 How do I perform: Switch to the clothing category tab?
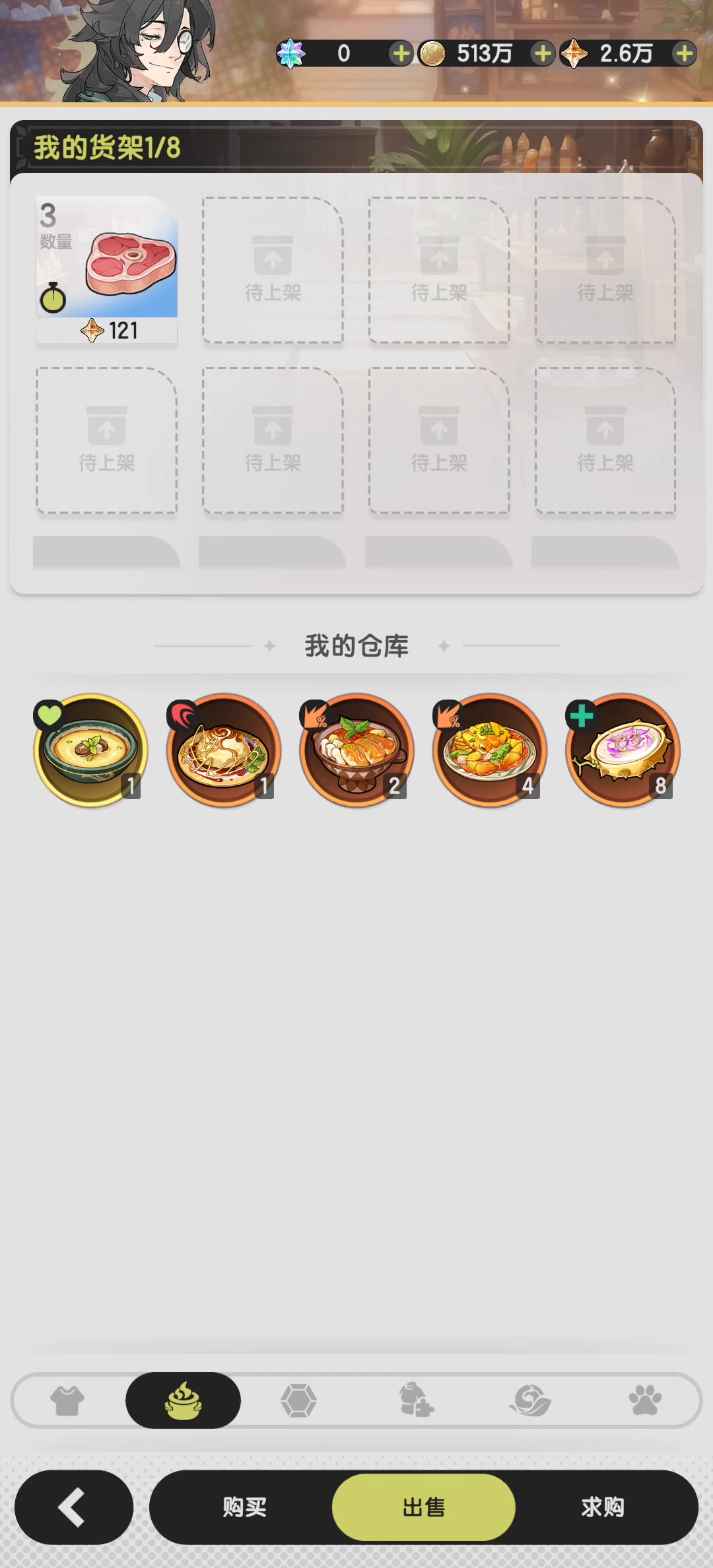[x=67, y=1400]
